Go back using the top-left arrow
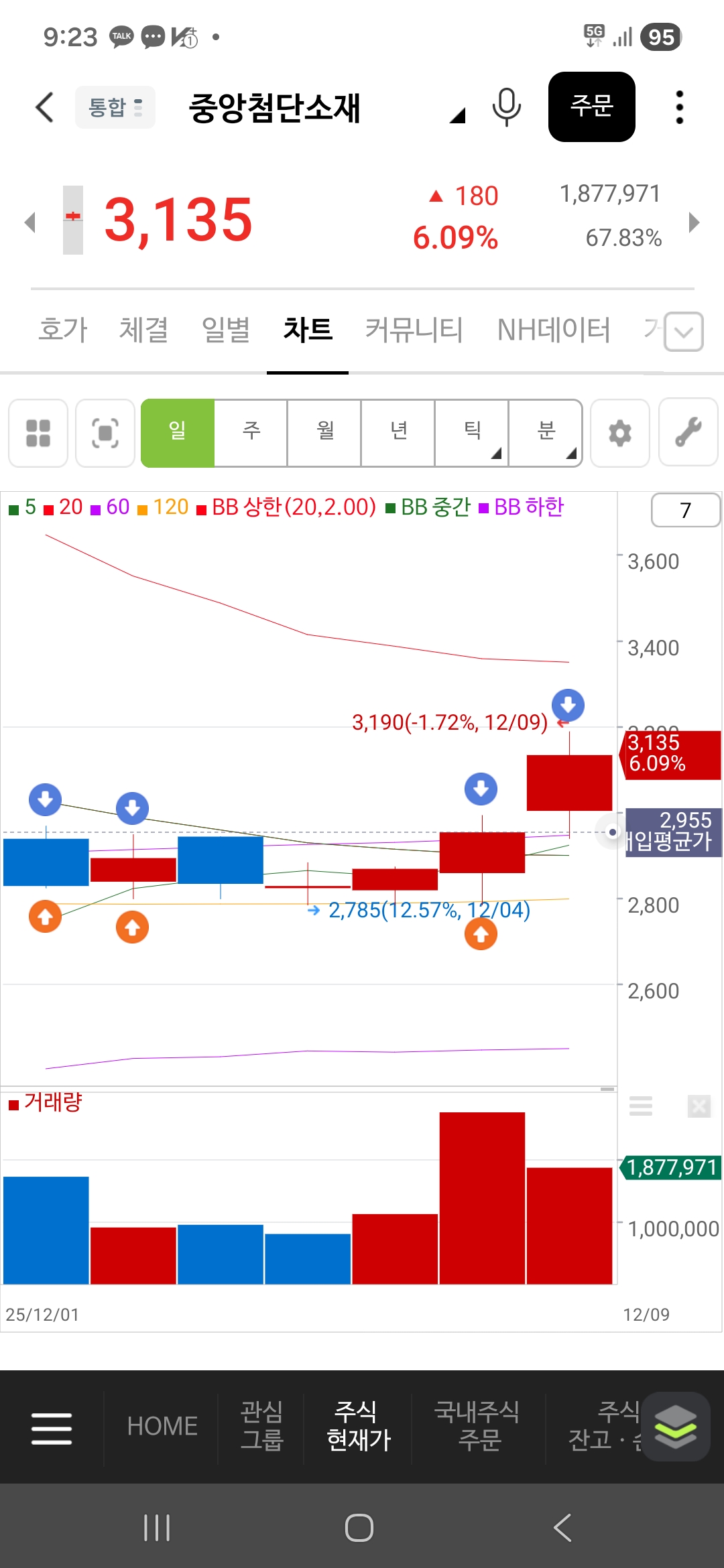 tap(44, 107)
